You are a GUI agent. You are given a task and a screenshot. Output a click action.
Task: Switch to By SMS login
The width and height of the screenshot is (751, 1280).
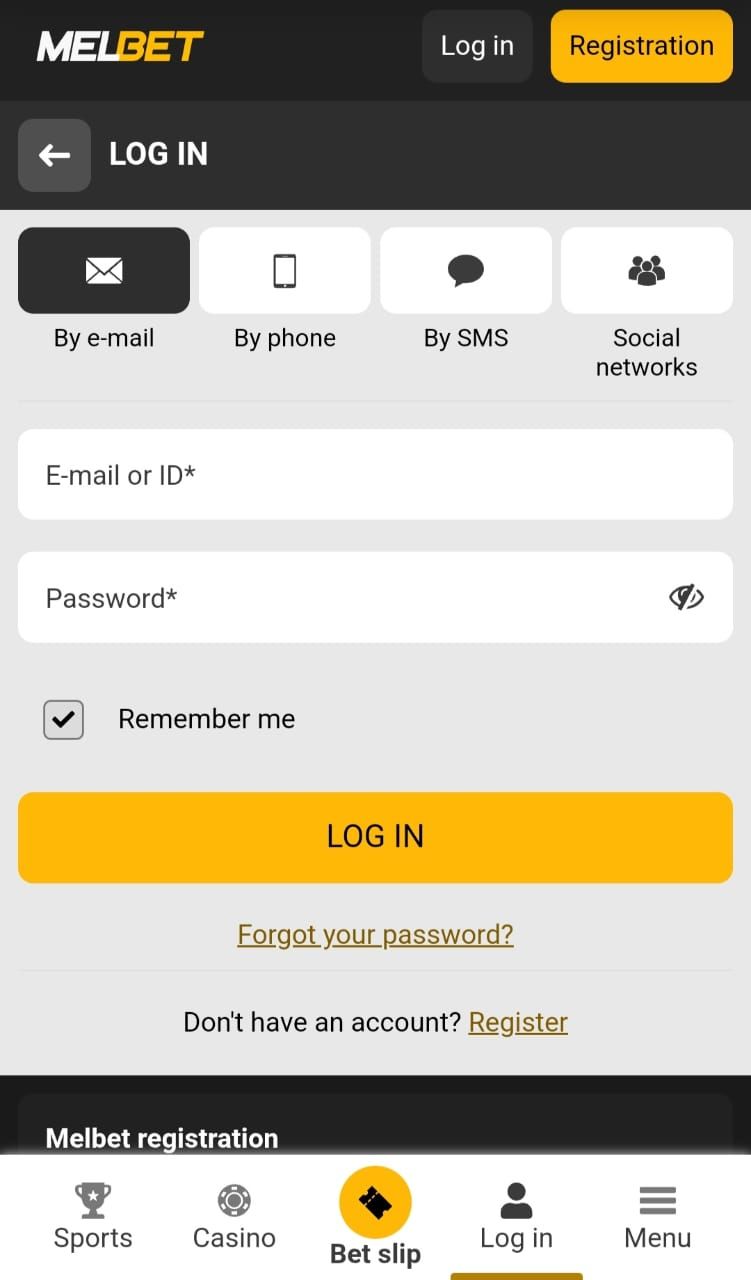pyautogui.click(x=466, y=271)
